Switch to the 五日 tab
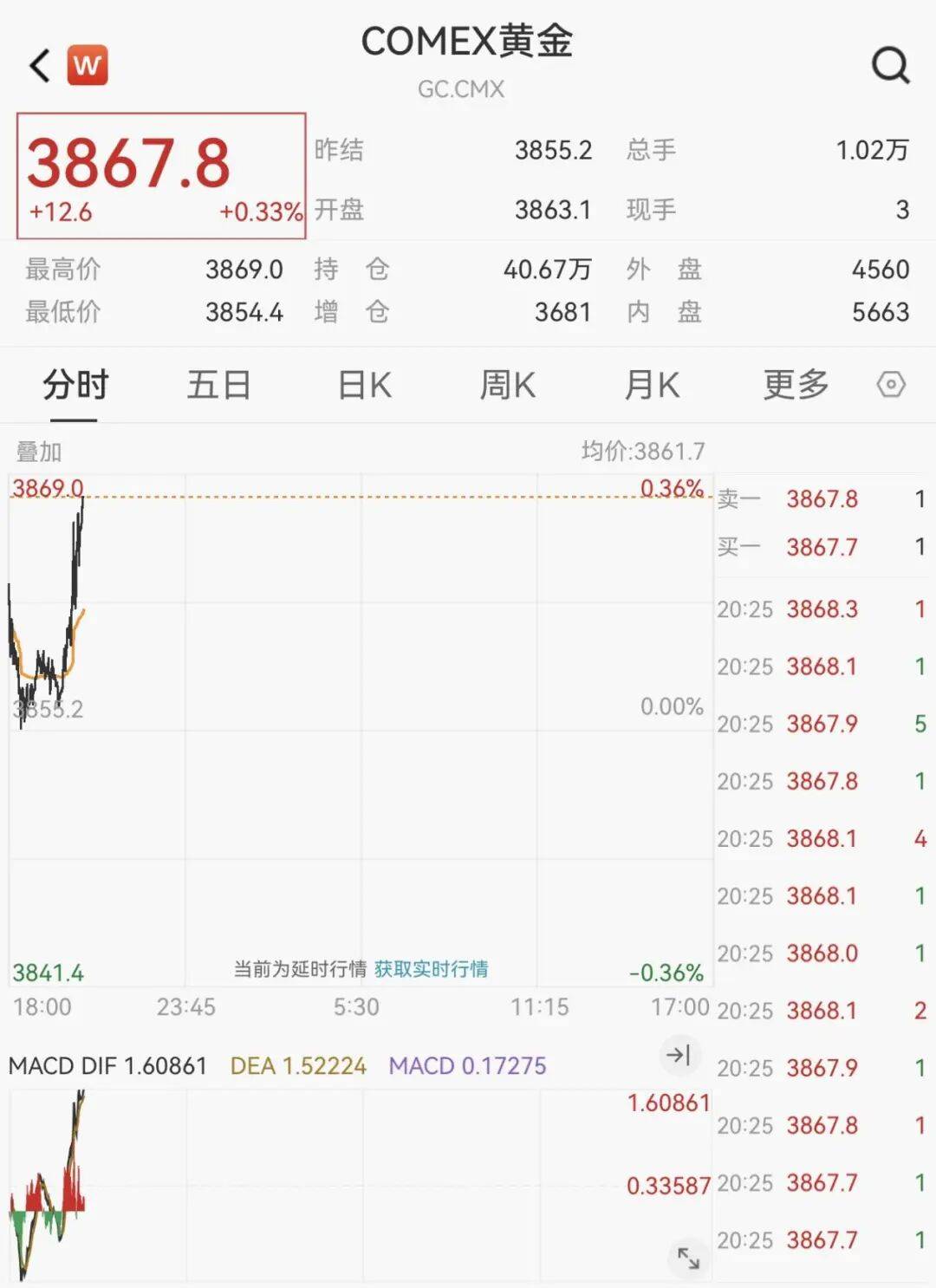The height and width of the screenshot is (1288, 936). [x=218, y=384]
